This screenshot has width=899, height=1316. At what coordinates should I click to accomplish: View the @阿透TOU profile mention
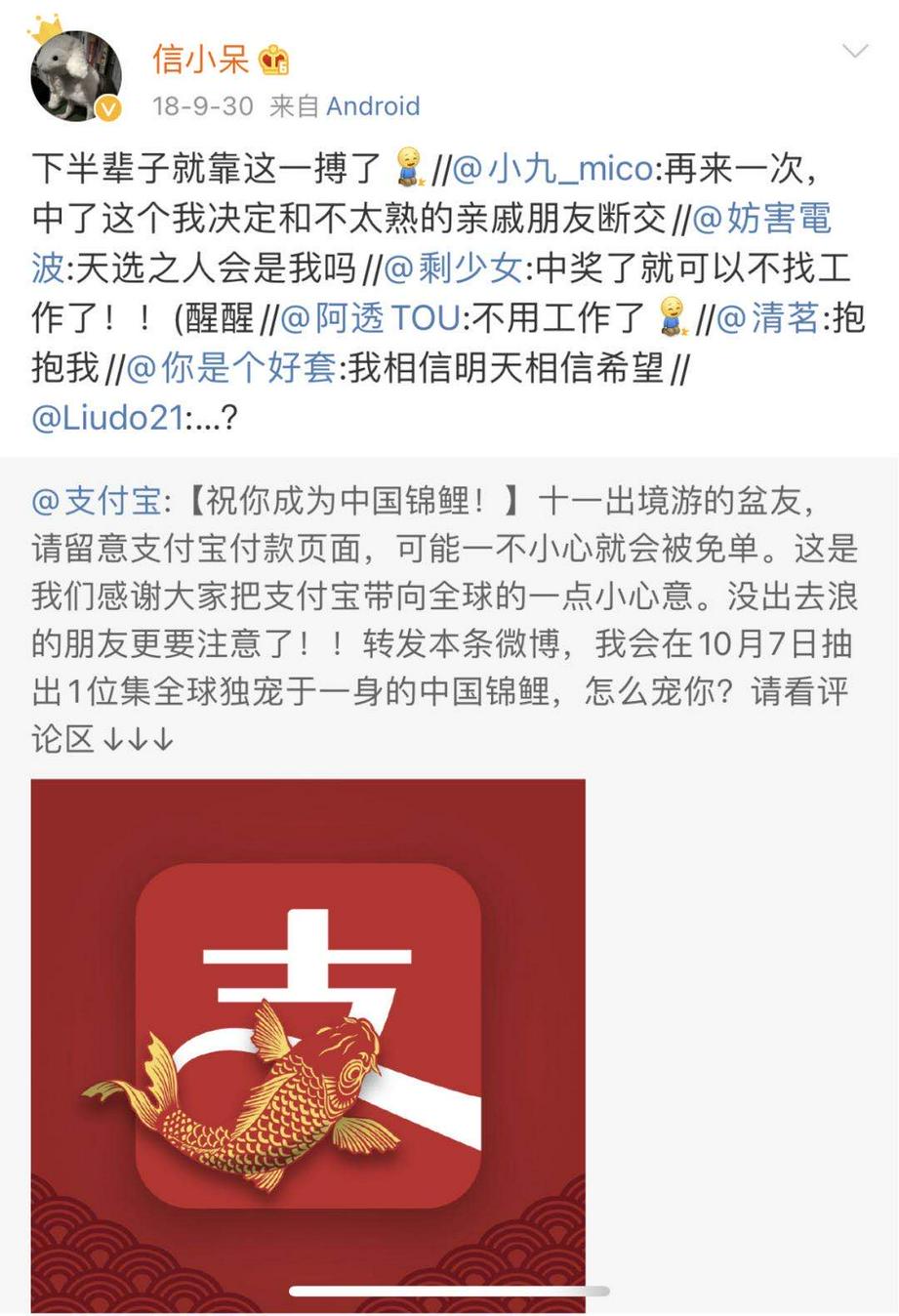pos(370,318)
